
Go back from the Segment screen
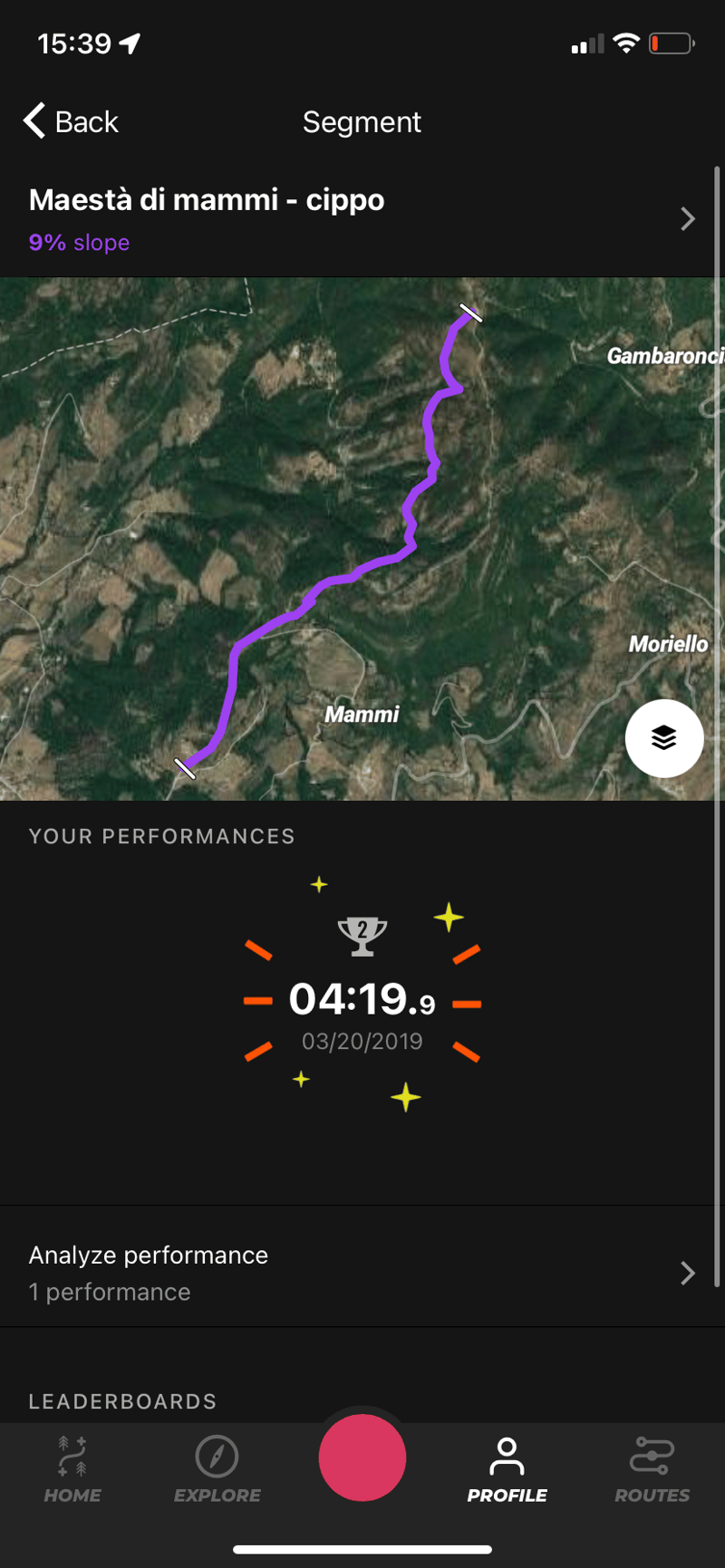pyautogui.click(x=71, y=121)
